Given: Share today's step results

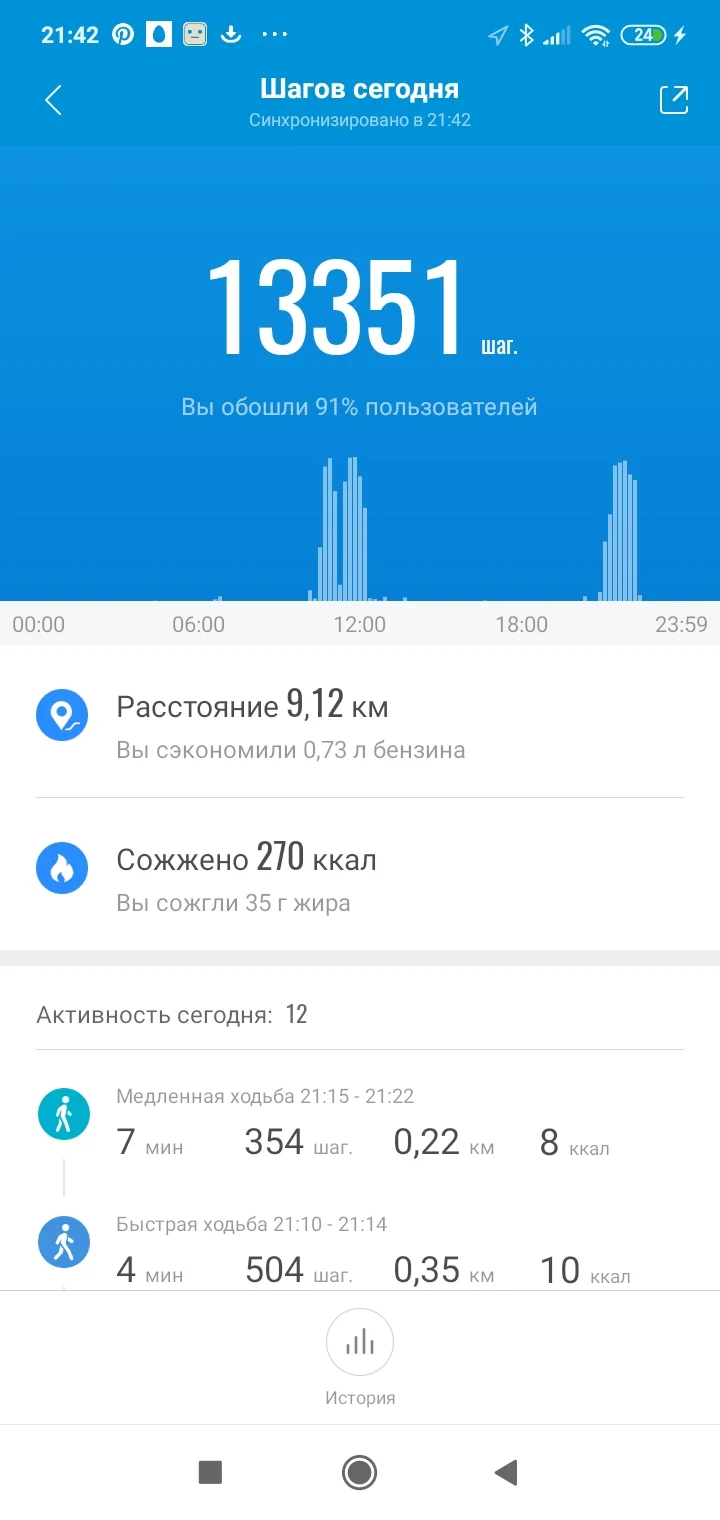Looking at the screenshot, I should 673,100.
